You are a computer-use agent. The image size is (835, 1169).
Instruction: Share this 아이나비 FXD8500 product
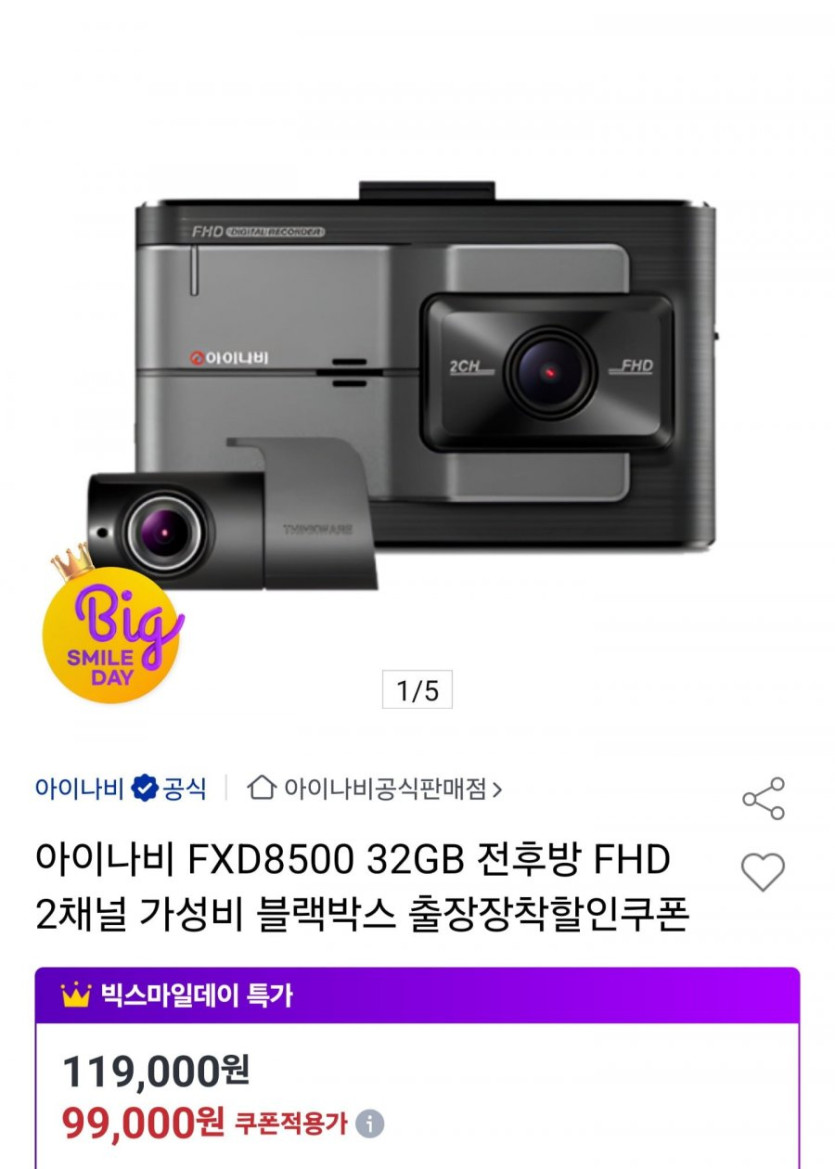pos(763,798)
